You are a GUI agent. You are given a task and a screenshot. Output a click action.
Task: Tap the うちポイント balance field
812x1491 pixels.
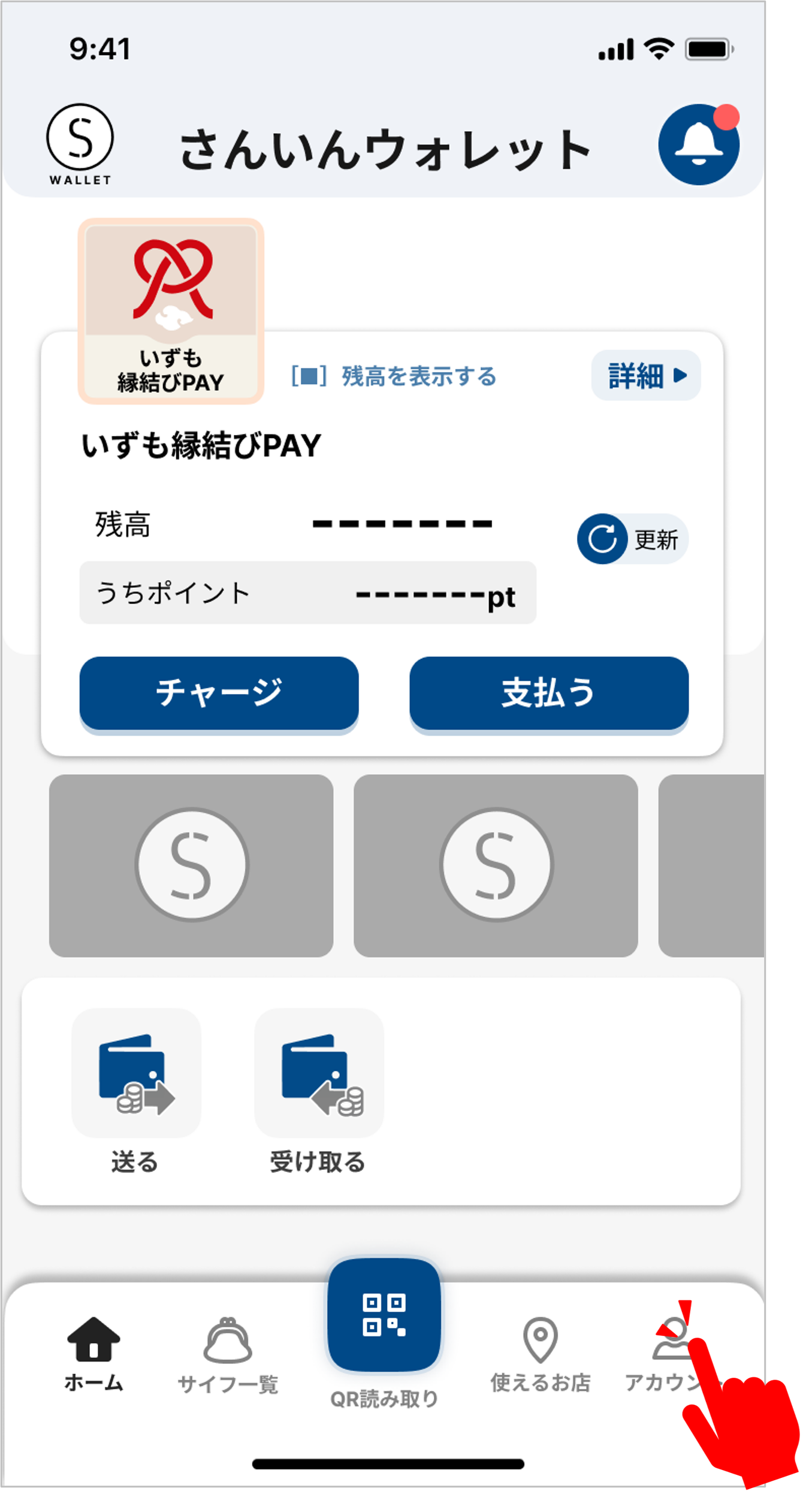307,593
